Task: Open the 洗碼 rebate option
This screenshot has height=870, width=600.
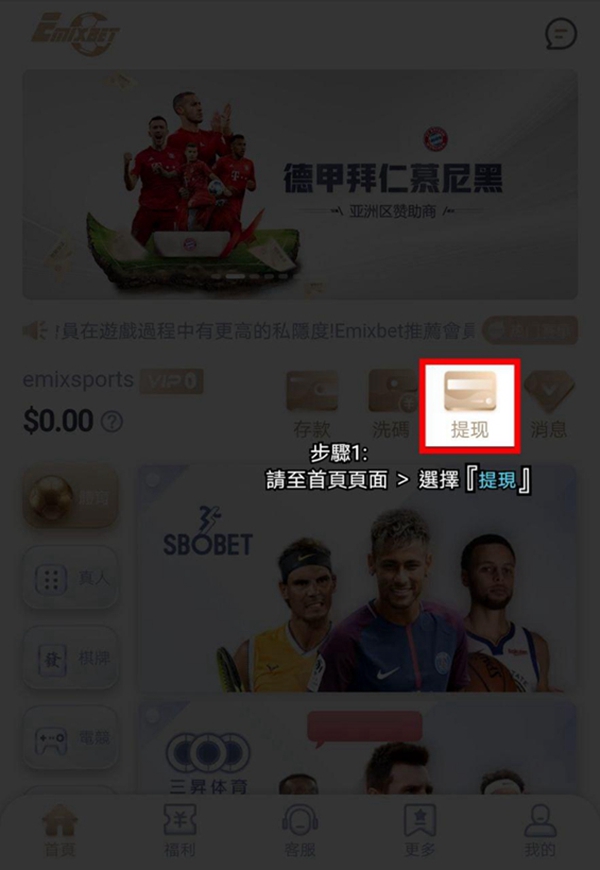Action: click(390, 403)
